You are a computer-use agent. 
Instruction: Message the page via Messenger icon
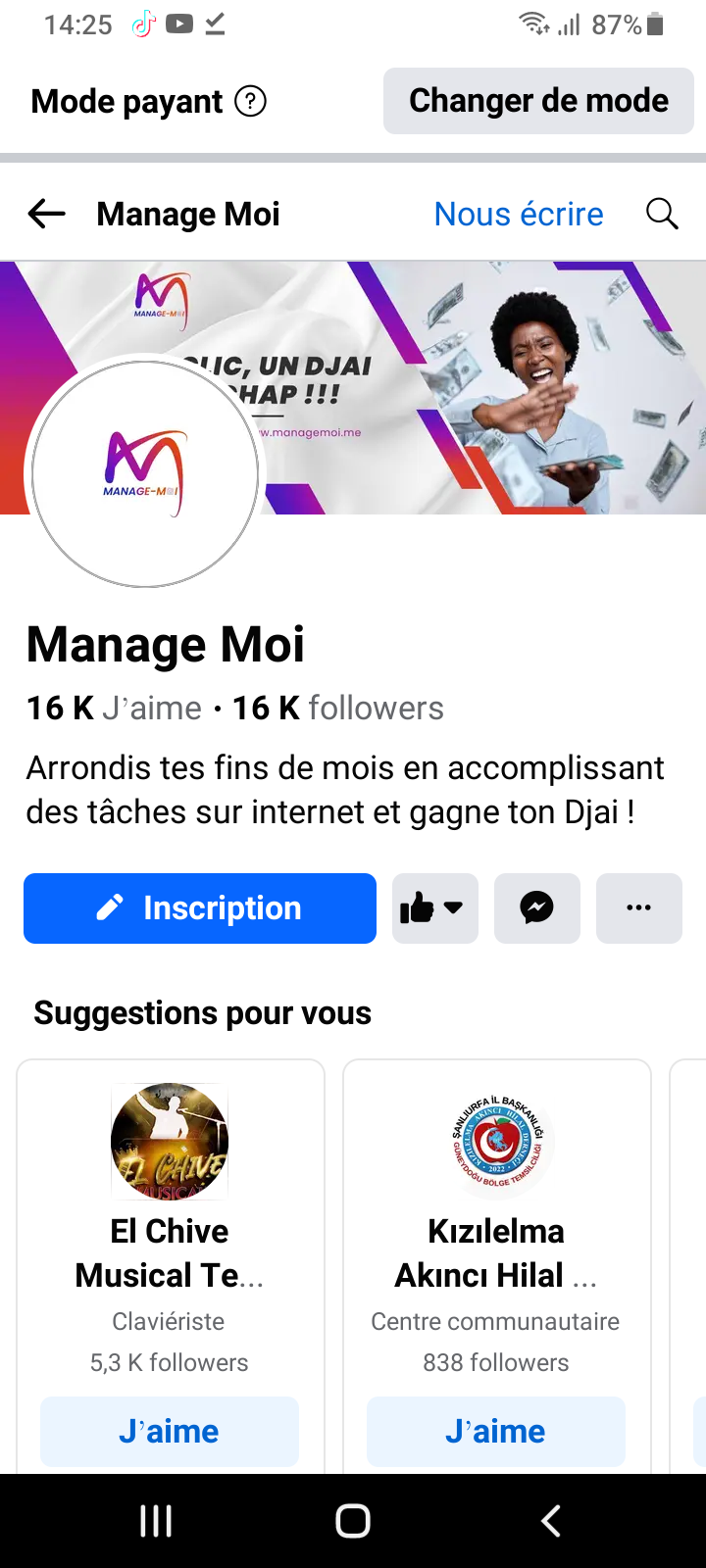[537, 908]
